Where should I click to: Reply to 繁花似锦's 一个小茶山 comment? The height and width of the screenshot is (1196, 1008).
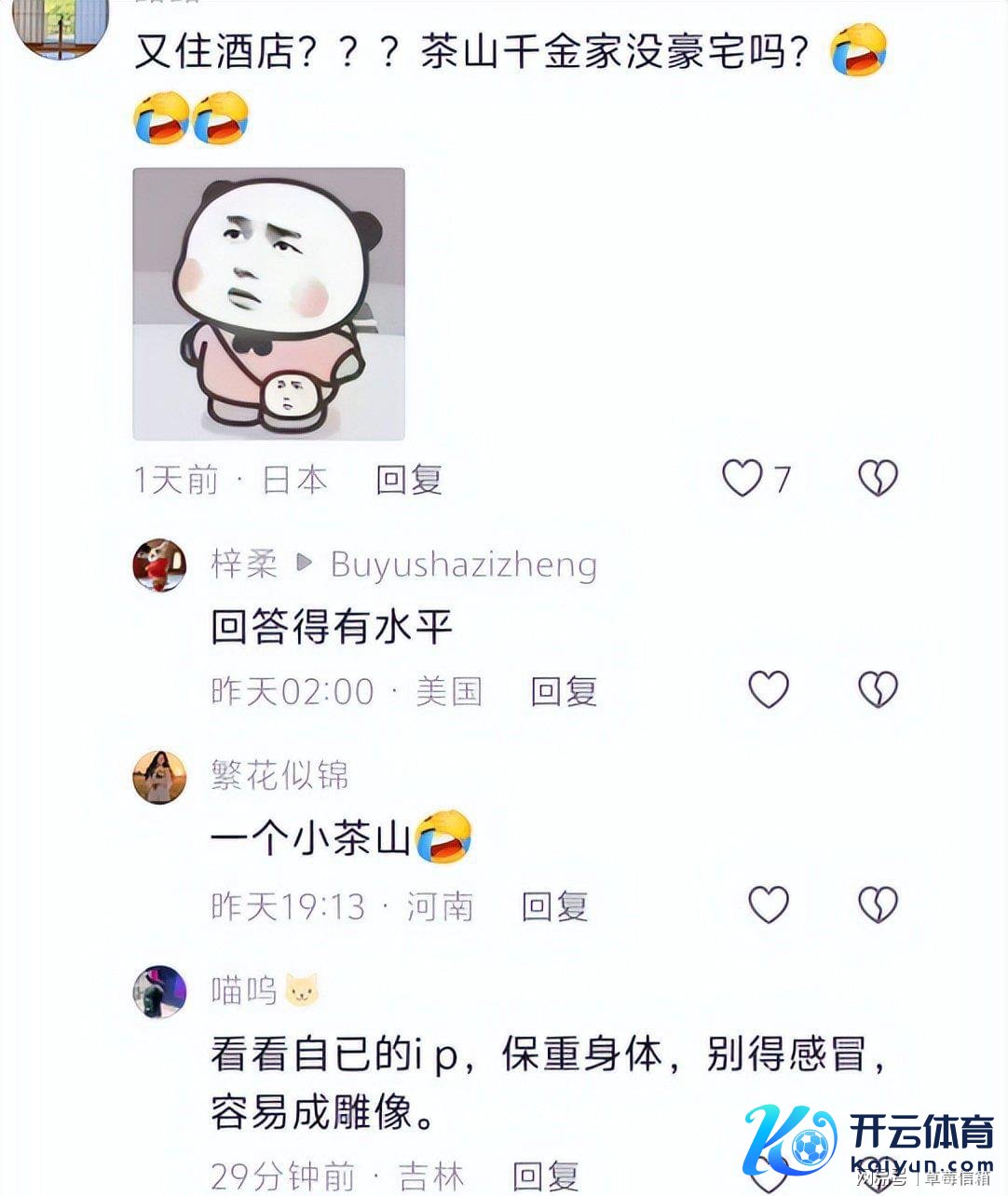click(x=554, y=905)
